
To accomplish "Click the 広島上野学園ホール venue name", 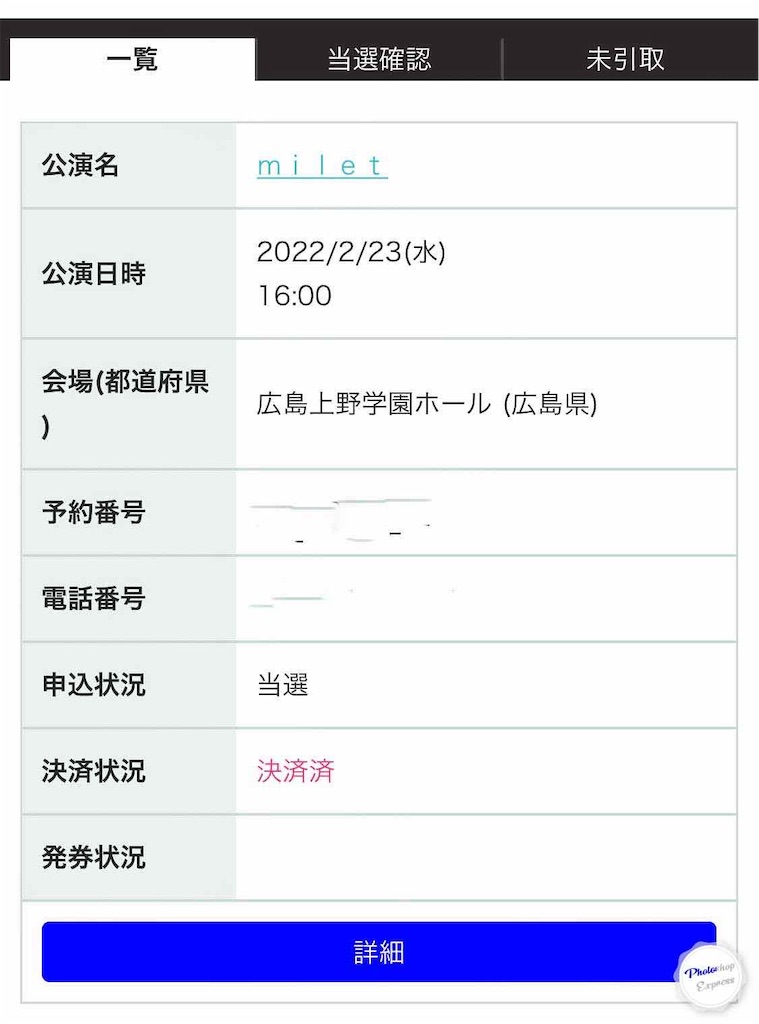I will 420,403.
